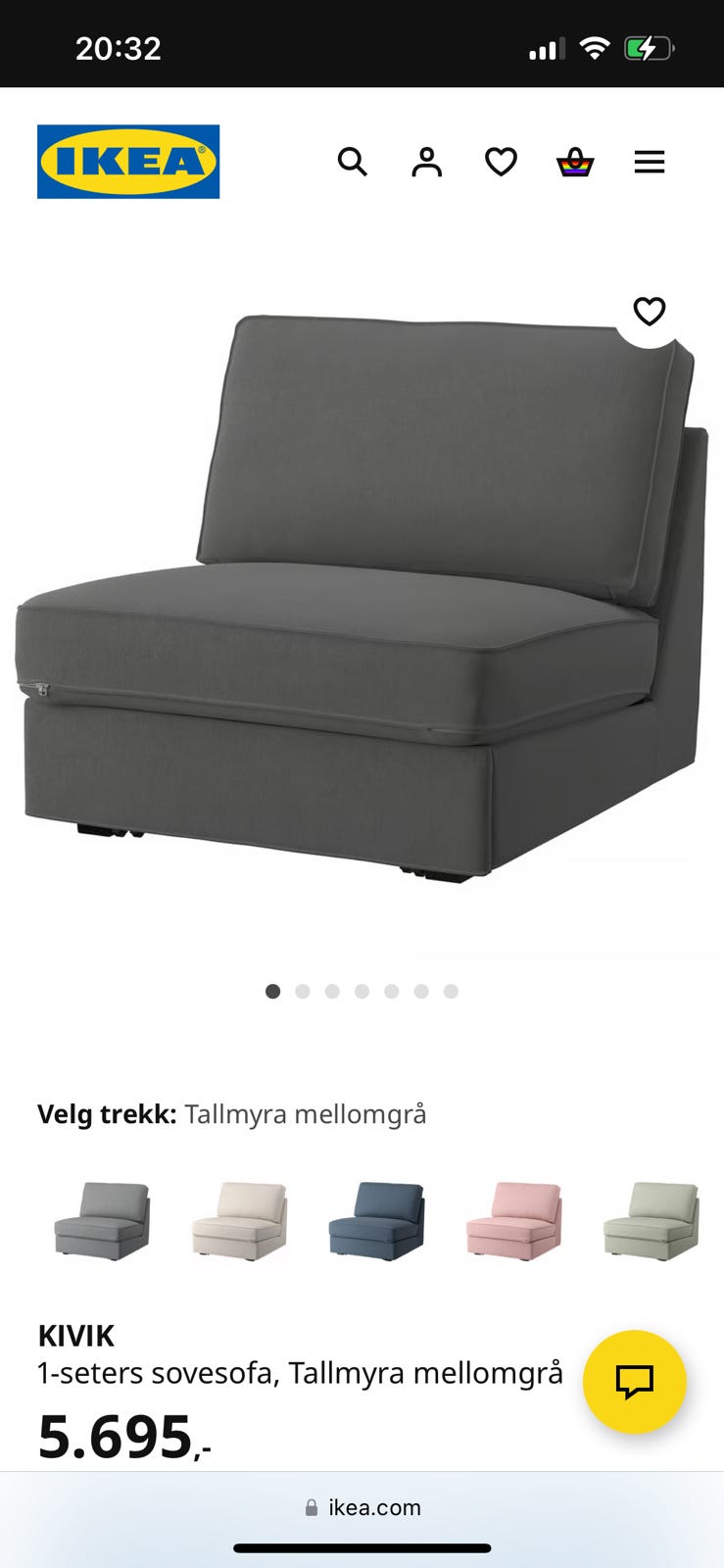This screenshot has width=724, height=1568.
Task: Save the KIVIK sofa to favorites
Action: pos(650,312)
